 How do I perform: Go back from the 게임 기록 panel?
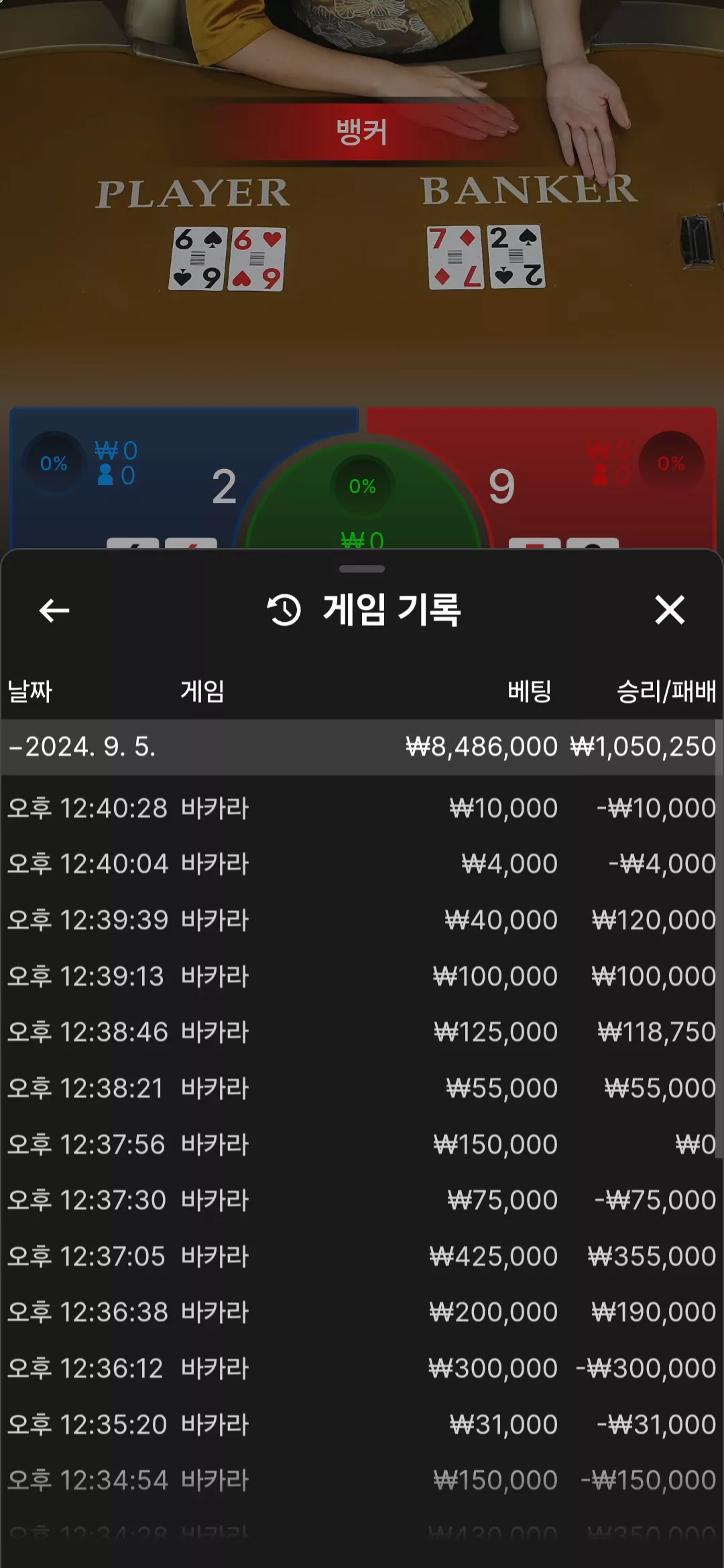click(54, 610)
